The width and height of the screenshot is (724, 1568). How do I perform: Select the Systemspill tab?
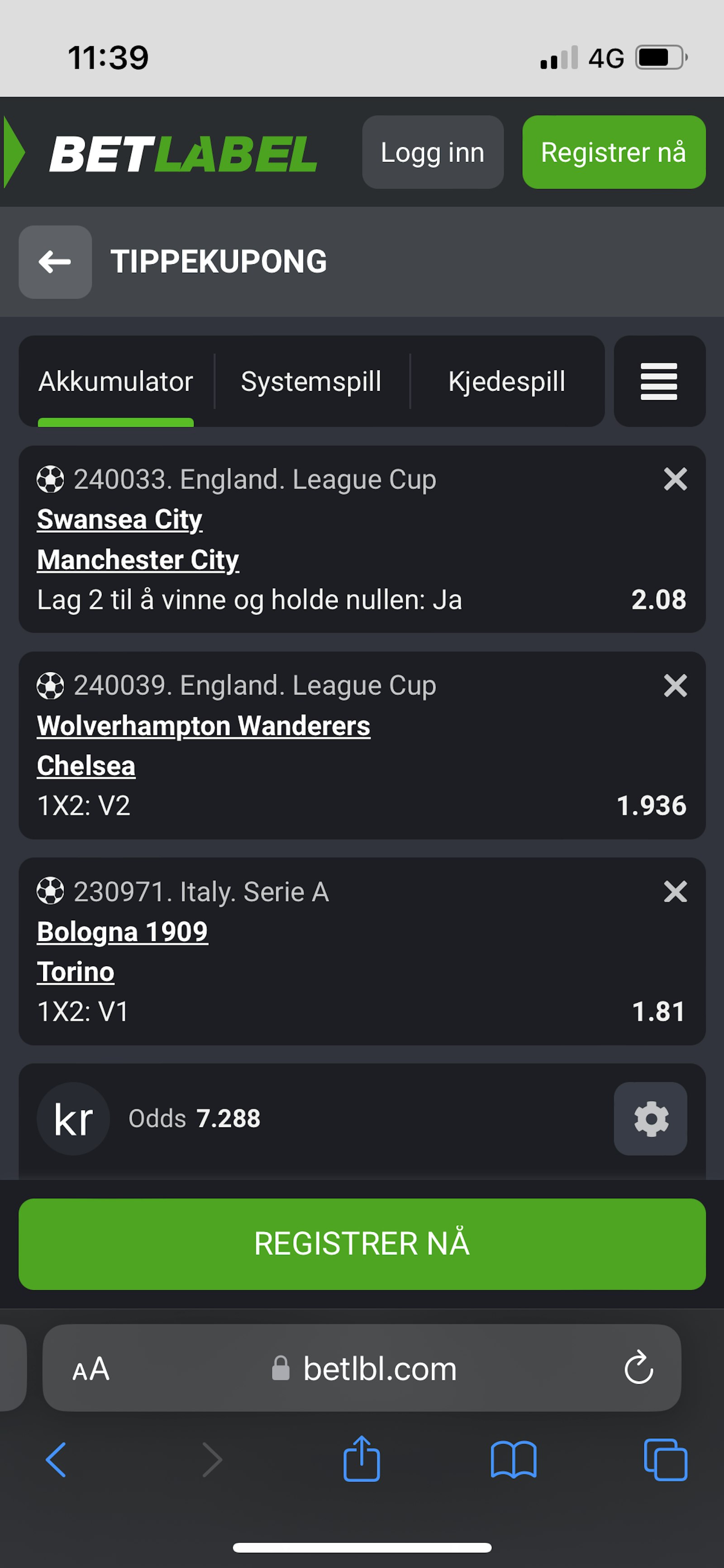pos(311,381)
